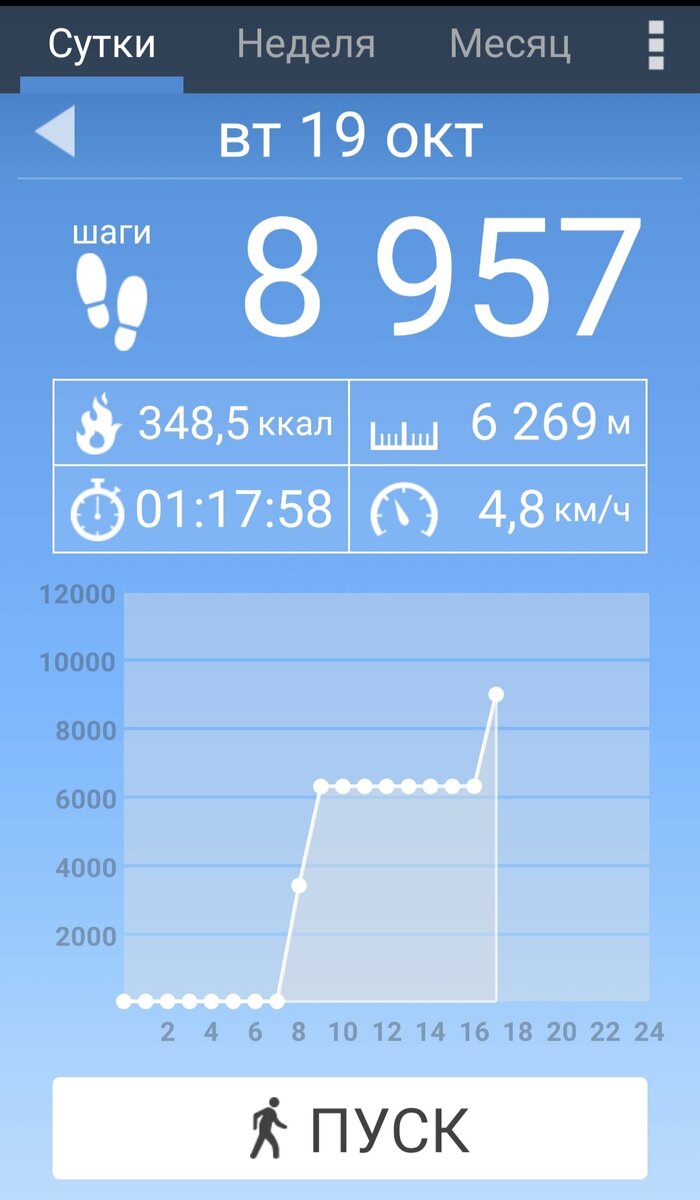Start step tracking with ПУСК
Screen dimensions: 700x1200
[x=350, y=1128]
